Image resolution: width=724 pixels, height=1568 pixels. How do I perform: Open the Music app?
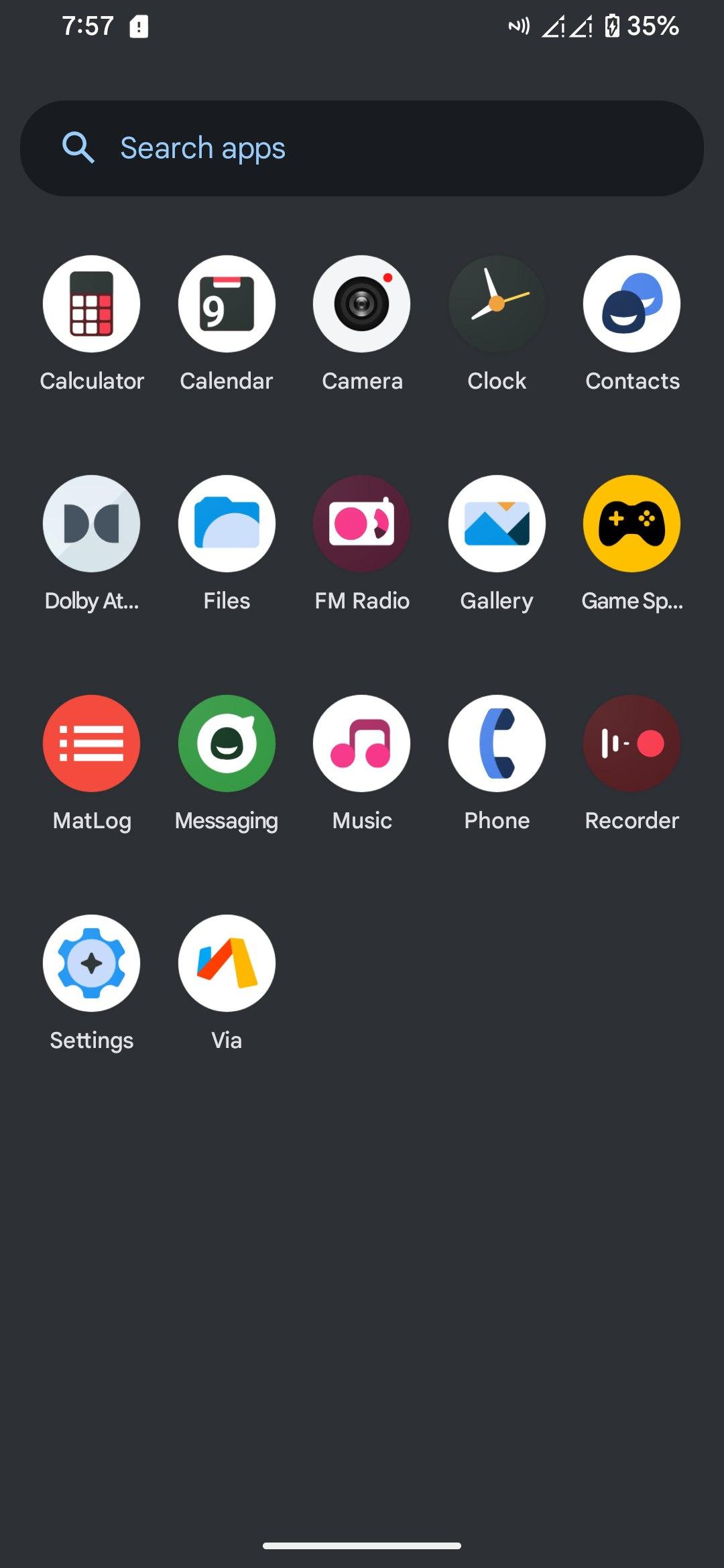362,744
